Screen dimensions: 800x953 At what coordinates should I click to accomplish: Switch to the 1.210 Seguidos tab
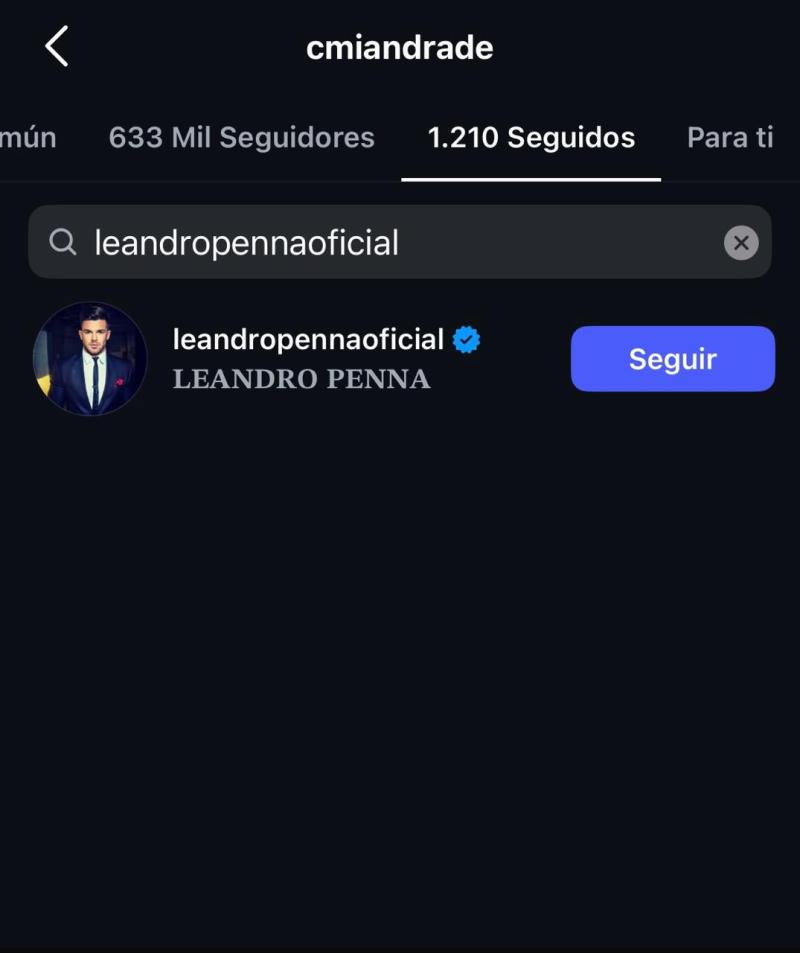(531, 138)
